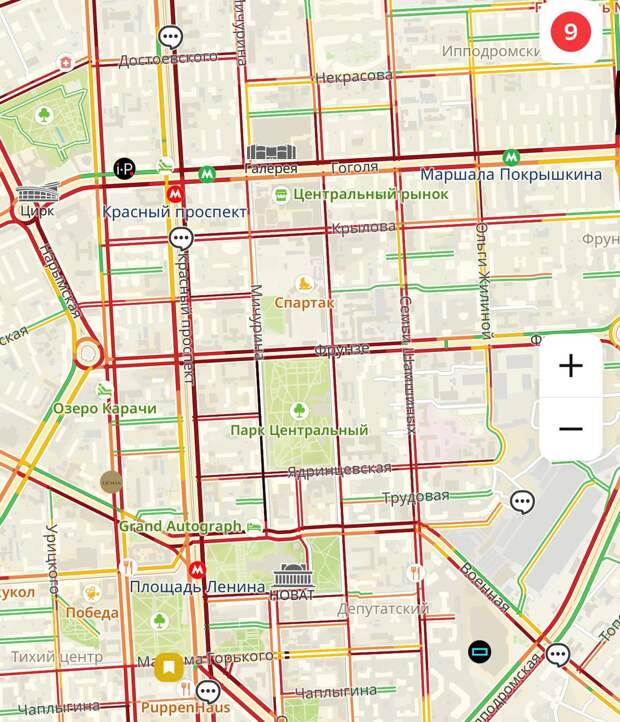Open the traffic level 9 button
The width and height of the screenshot is (620, 722).
tap(570, 31)
